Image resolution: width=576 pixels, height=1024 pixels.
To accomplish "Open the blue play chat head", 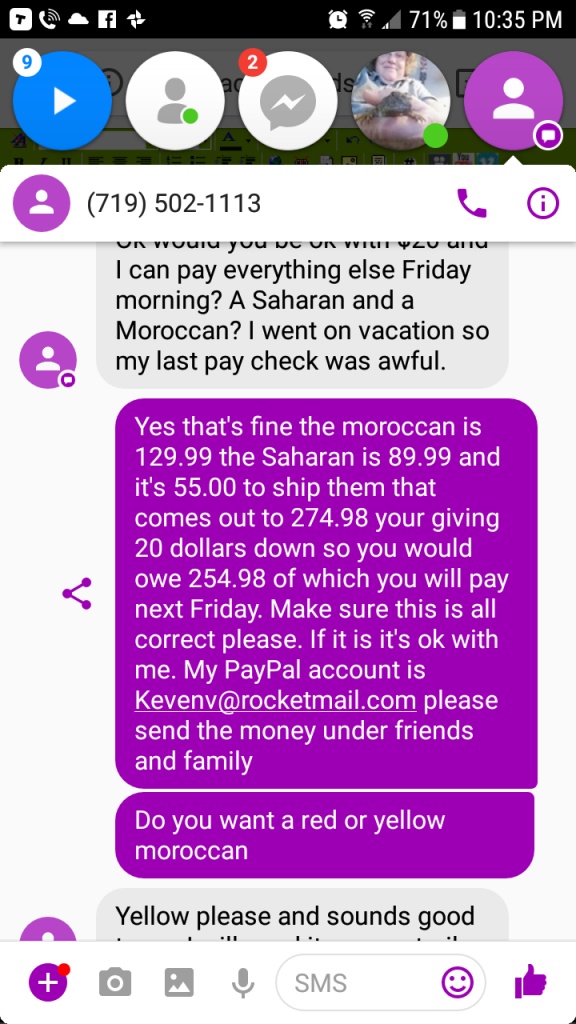I will pyautogui.click(x=62, y=101).
